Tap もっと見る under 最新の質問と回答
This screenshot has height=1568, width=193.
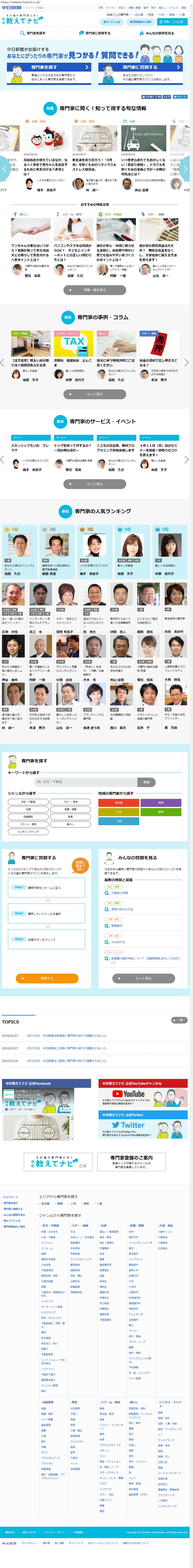pyautogui.click(x=144, y=978)
